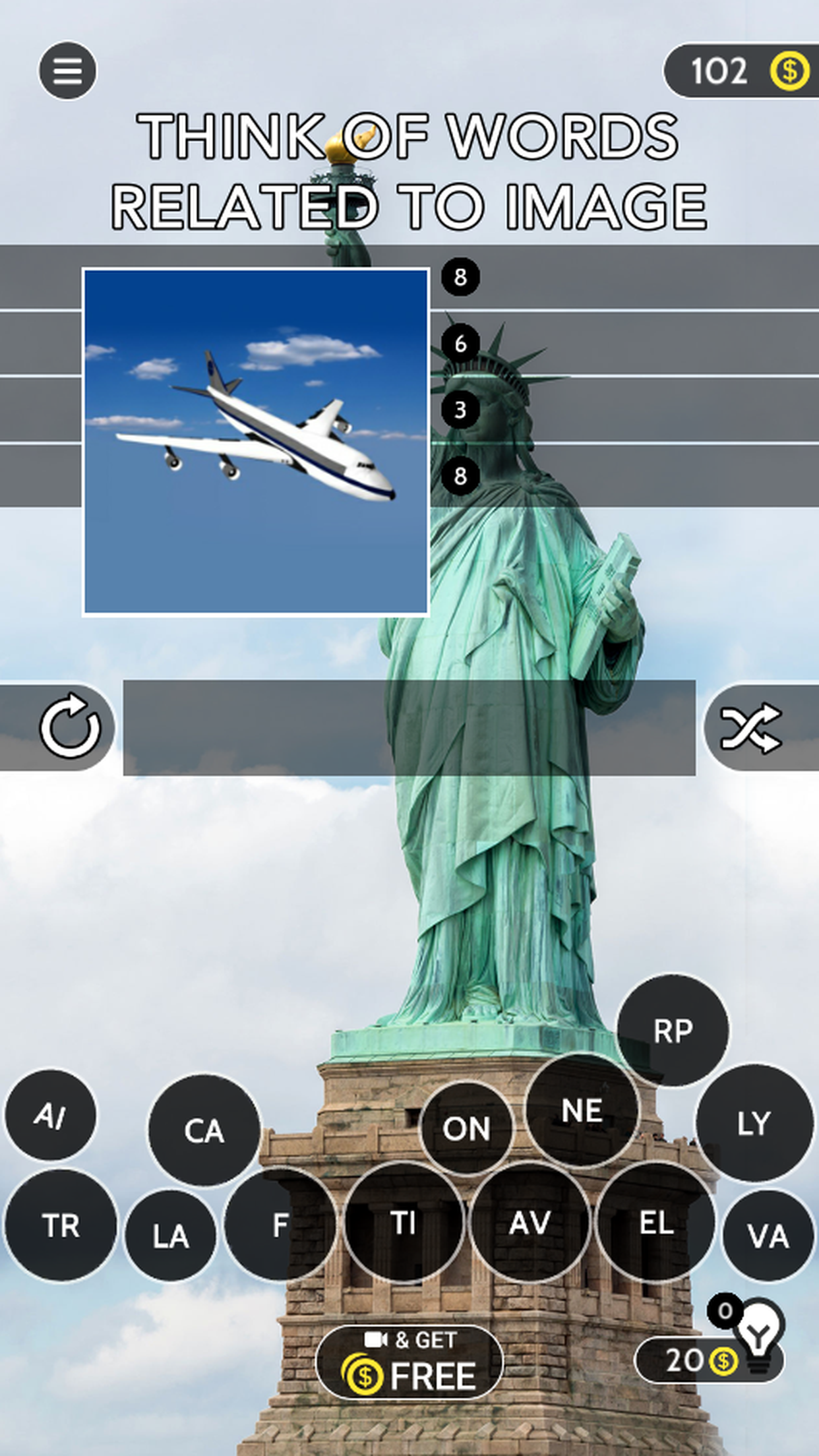Screen dimensions: 819x1456
Task: Tap the F letter bubble
Action: (x=280, y=1225)
